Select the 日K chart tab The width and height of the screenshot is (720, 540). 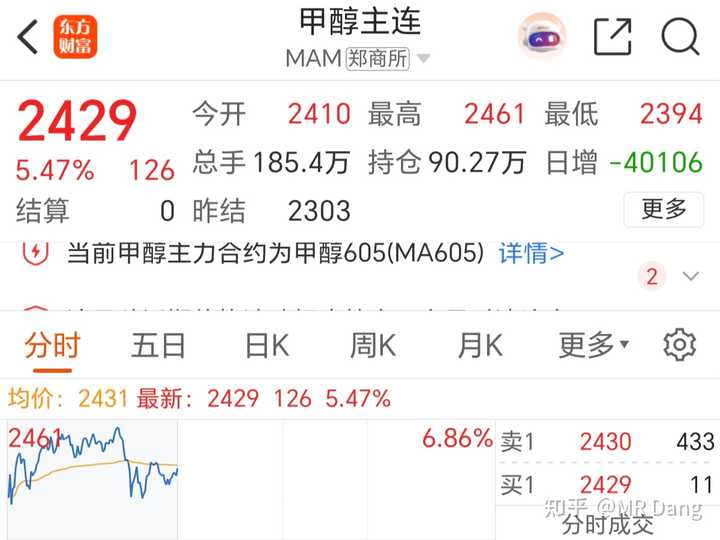pyautogui.click(x=267, y=346)
